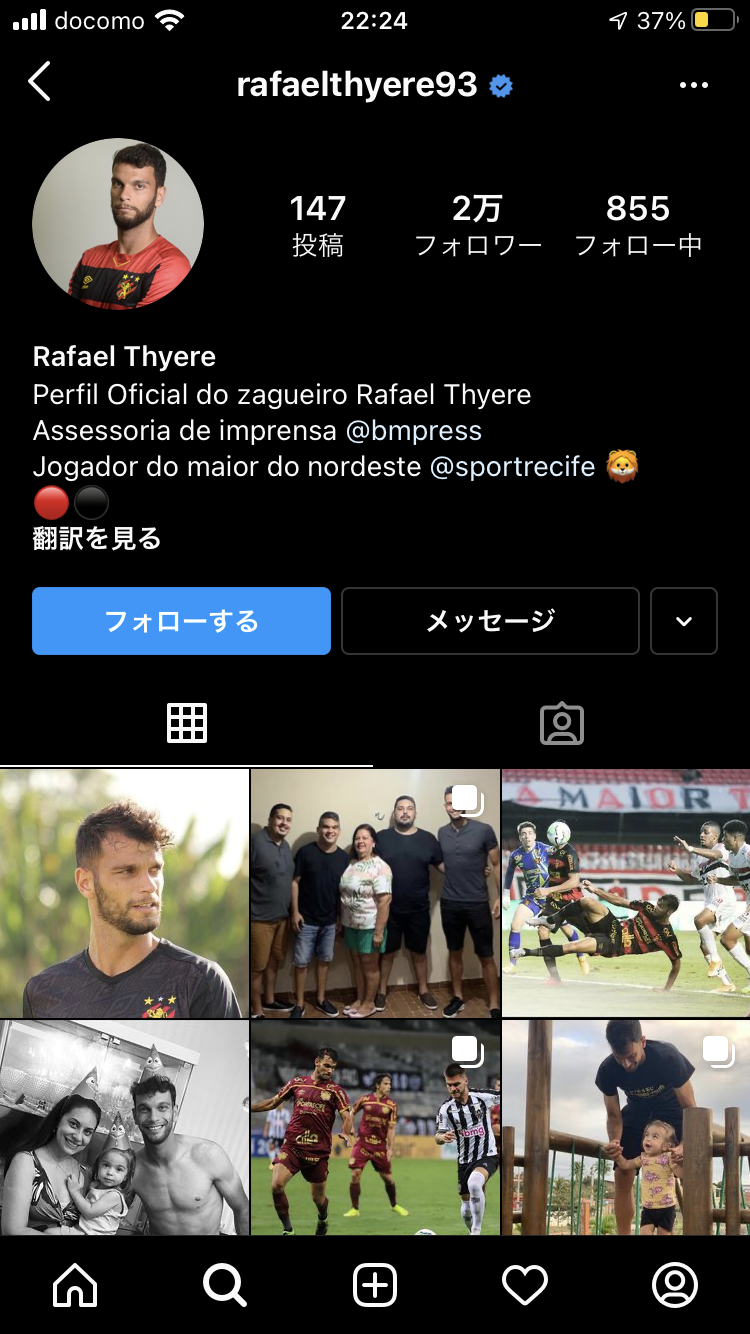The width and height of the screenshot is (750, 1334).
Task: Tap 翻訳を見る to translate the bio
Action: (x=97, y=539)
